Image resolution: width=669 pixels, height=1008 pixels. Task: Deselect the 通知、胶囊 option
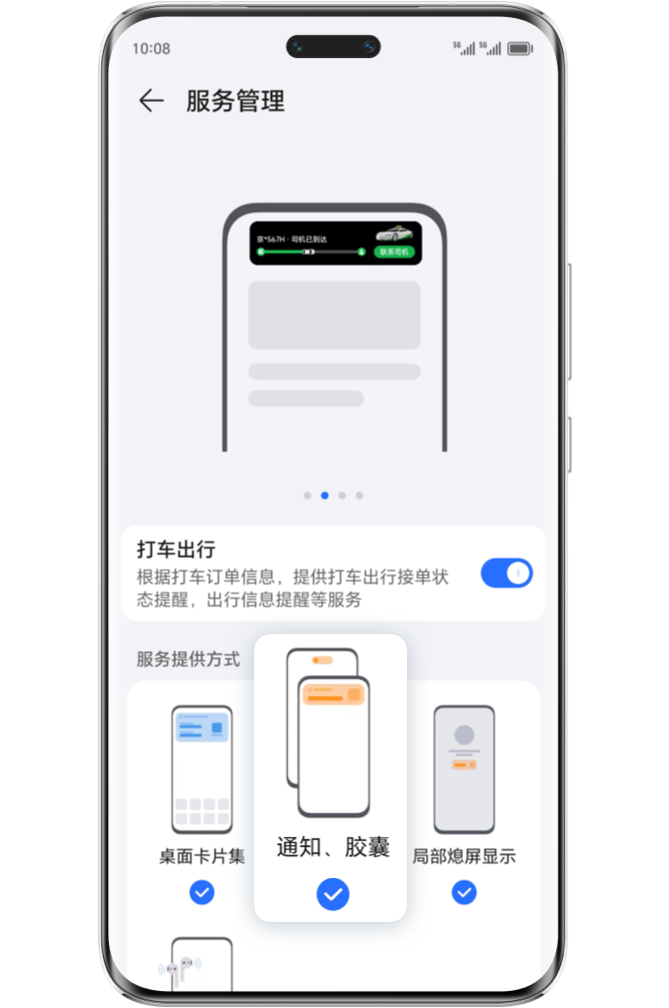tap(333, 893)
